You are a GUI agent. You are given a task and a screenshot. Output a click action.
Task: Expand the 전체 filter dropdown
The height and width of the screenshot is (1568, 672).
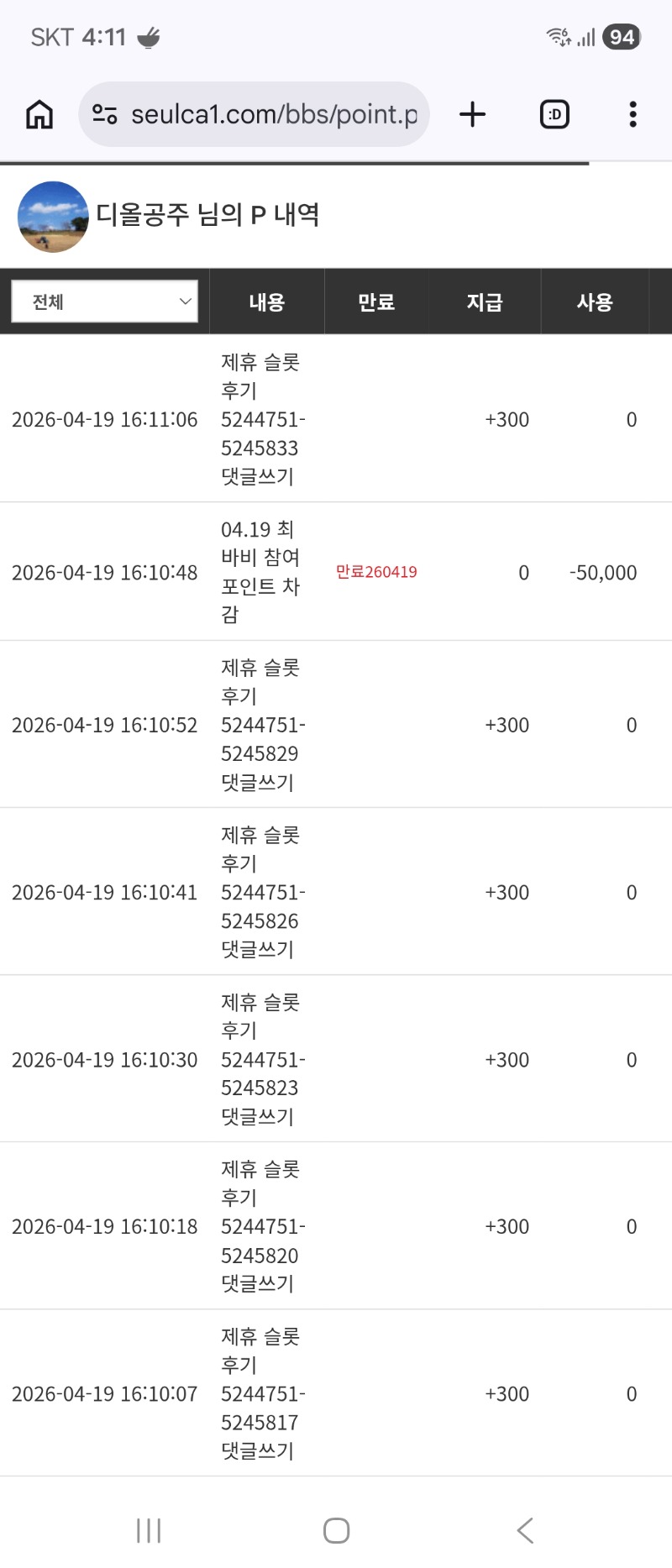tap(105, 302)
